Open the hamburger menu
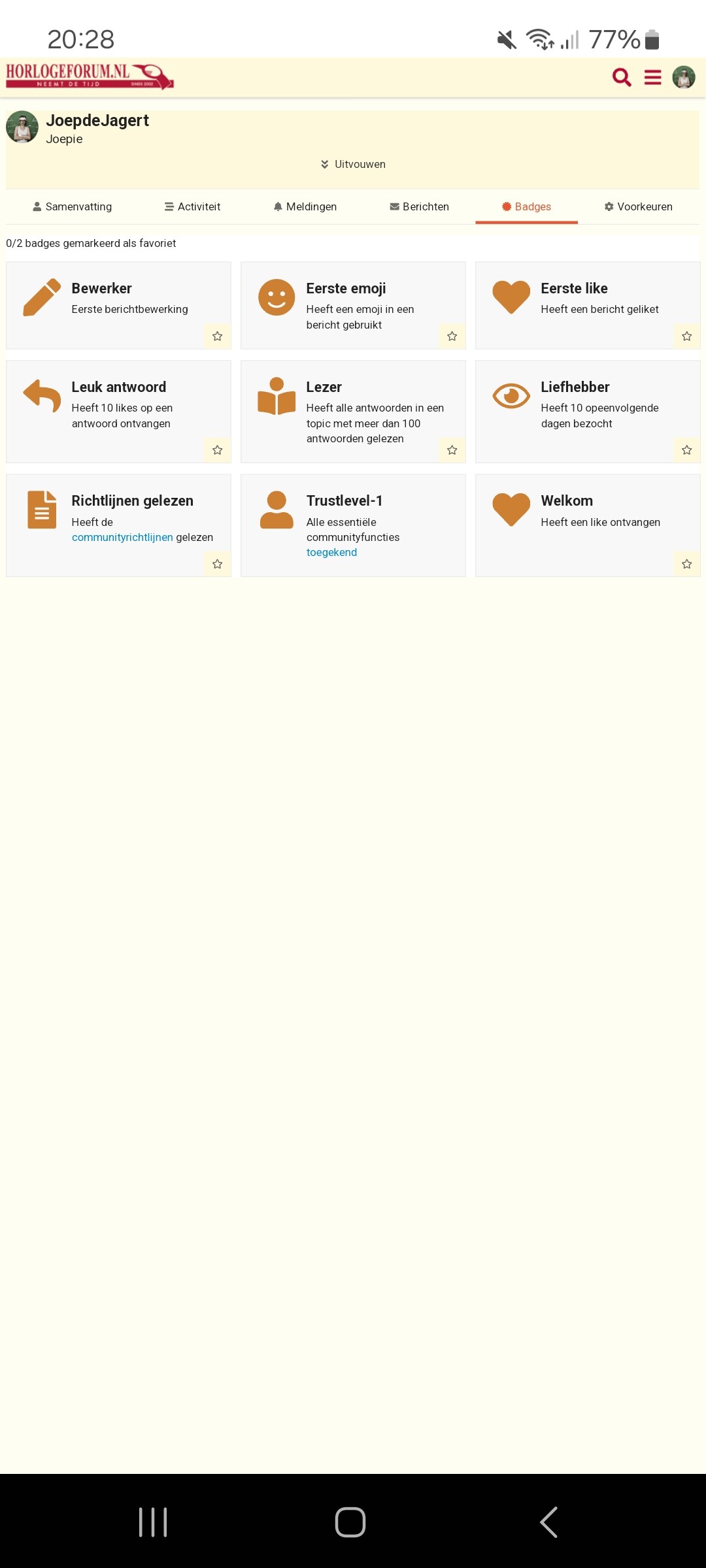 653,78
